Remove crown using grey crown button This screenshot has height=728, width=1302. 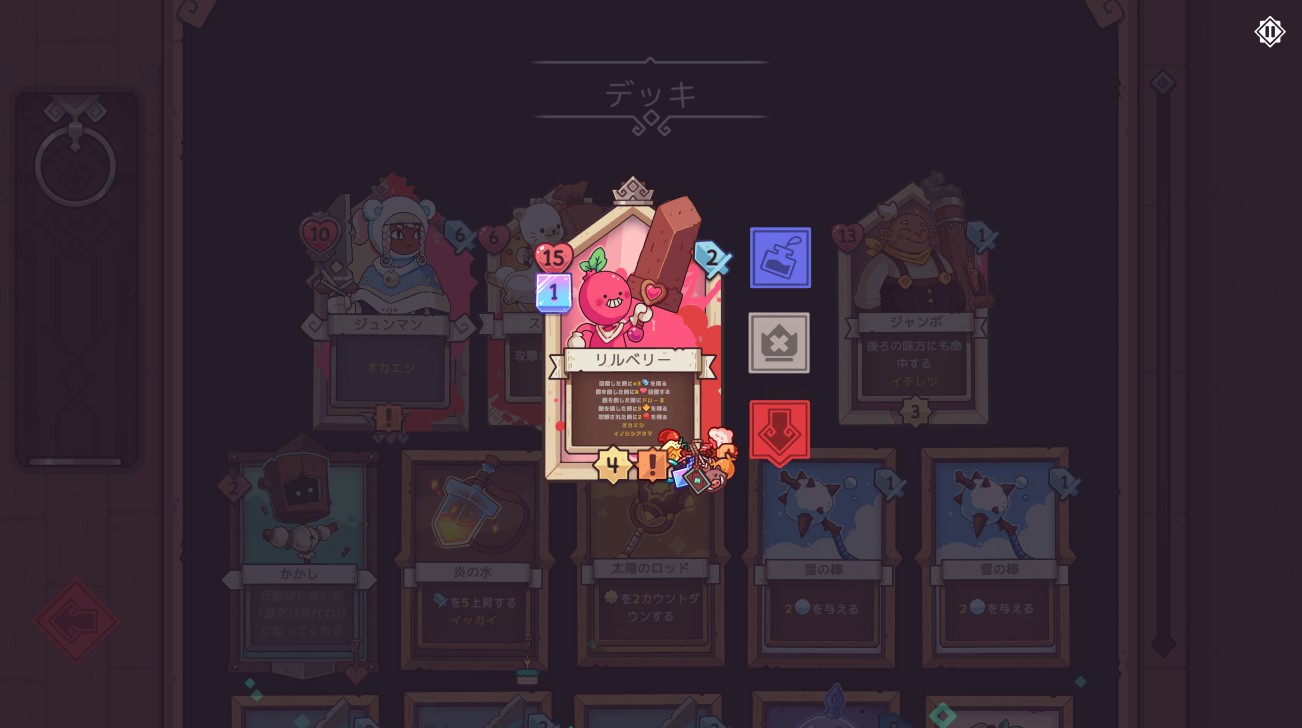coord(779,343)
